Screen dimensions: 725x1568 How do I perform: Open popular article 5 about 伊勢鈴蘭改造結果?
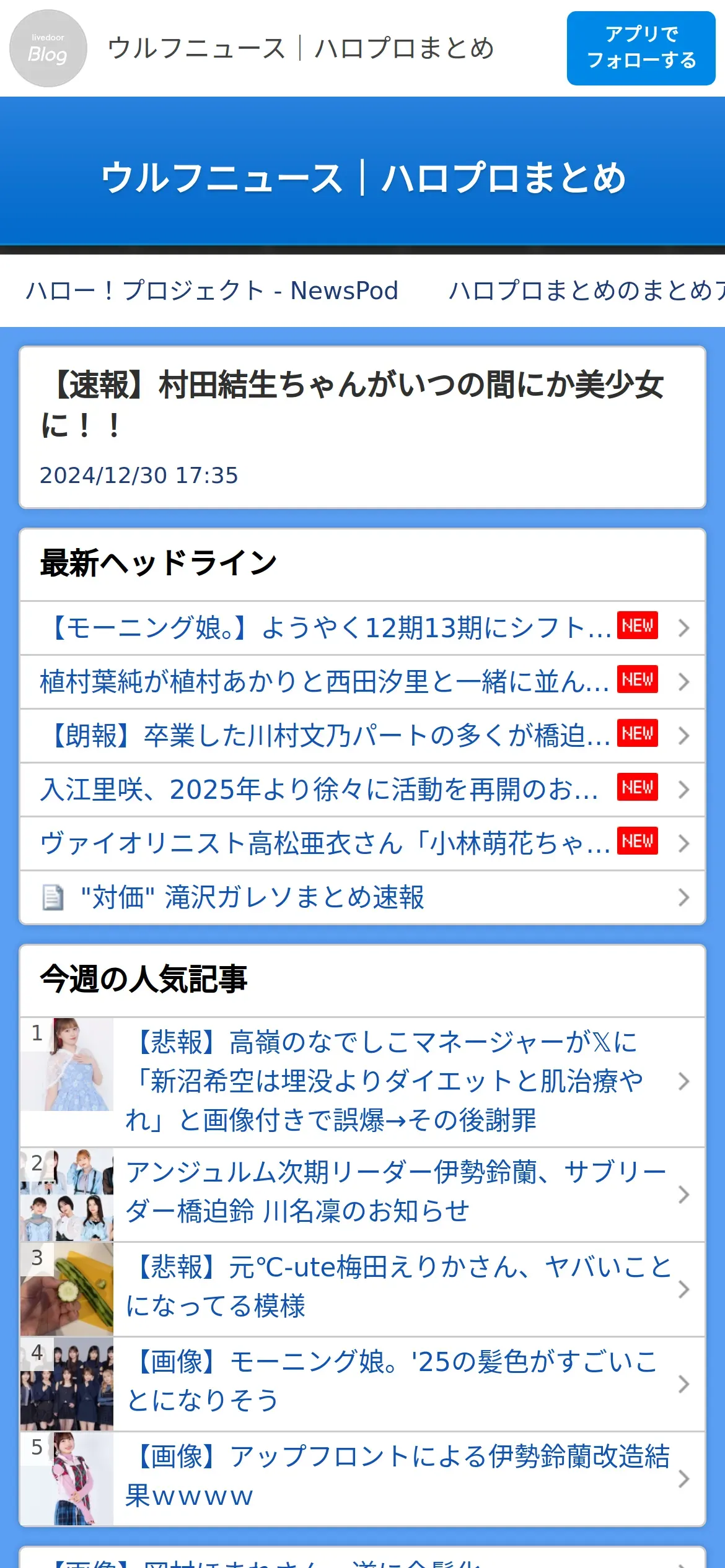pos(362,1479)
